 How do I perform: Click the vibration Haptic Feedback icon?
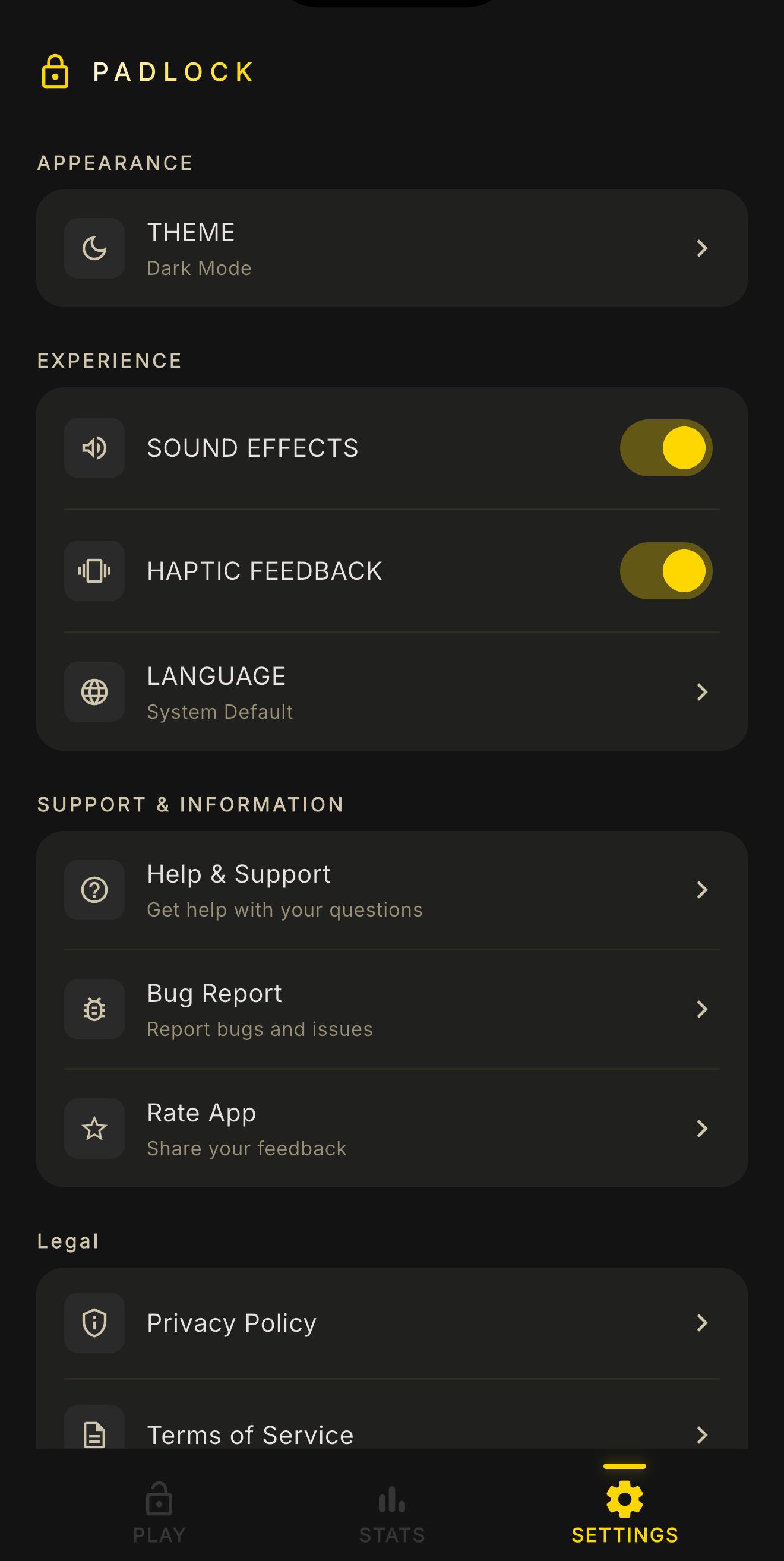point(94,570)
